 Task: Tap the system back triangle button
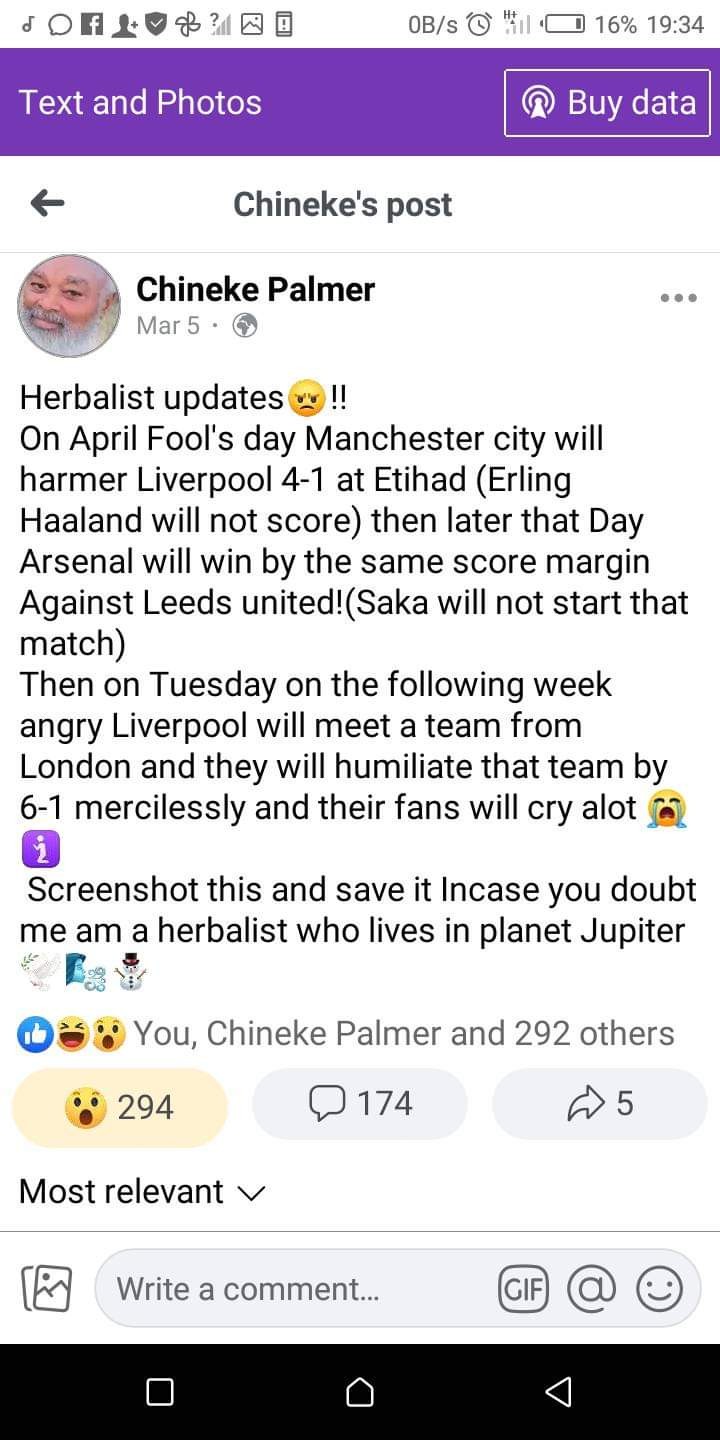click(x=559, y=1392)
